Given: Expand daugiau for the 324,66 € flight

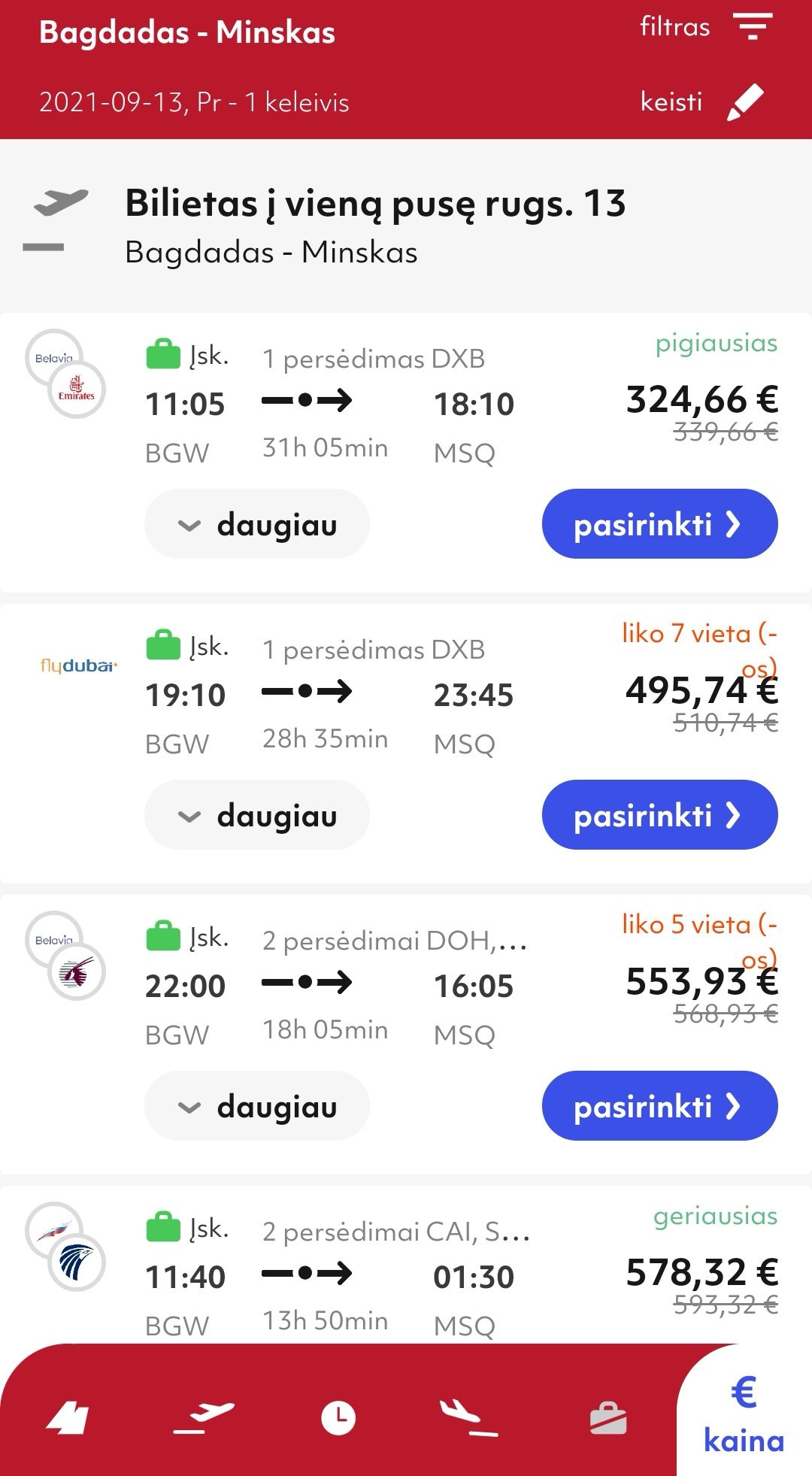Looking at the screenshot, I should coord(257,524).
